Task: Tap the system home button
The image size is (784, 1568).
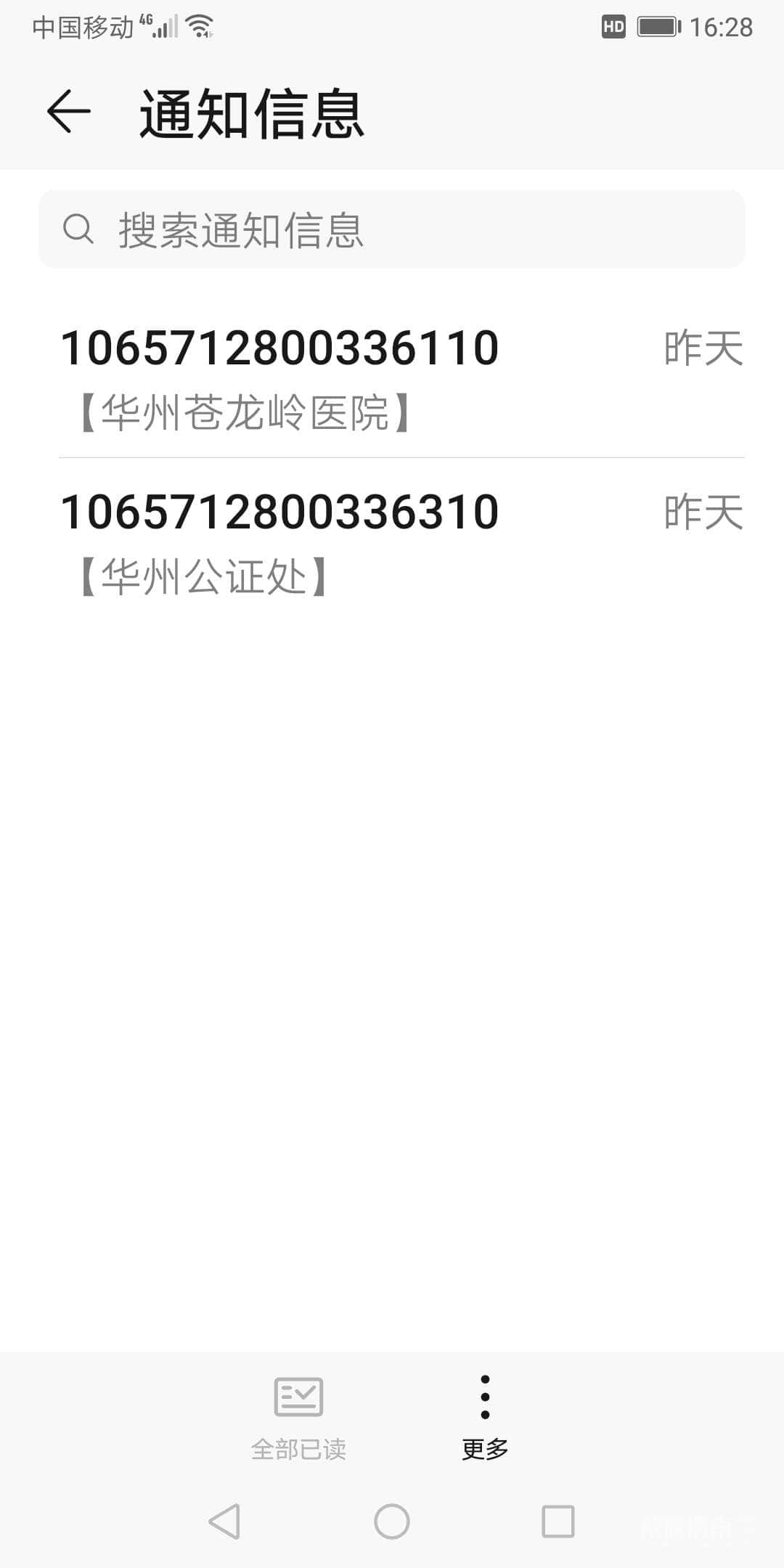Action: [x=392, y=1521]
